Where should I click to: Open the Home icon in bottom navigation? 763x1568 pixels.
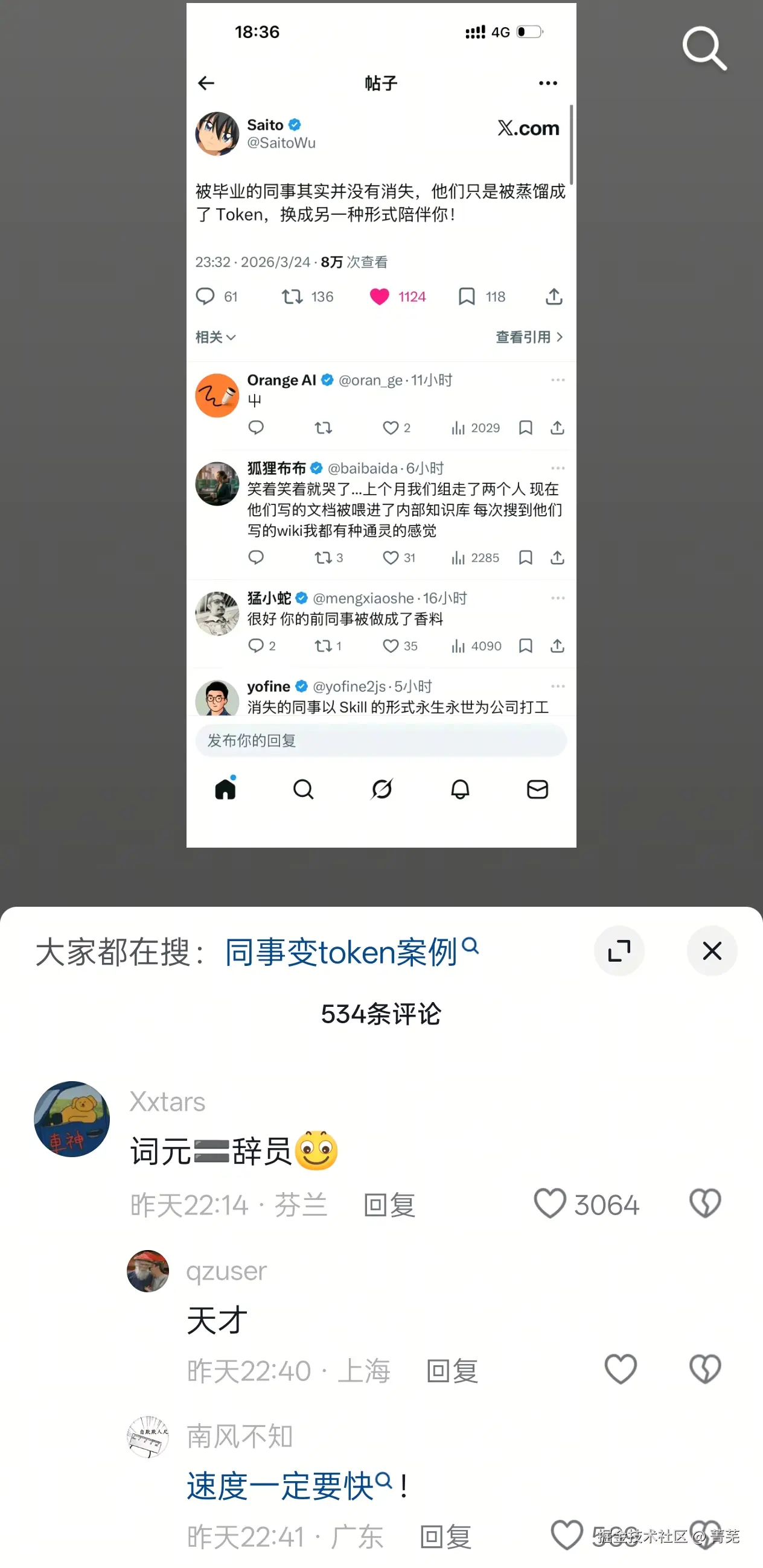point(225,790)
